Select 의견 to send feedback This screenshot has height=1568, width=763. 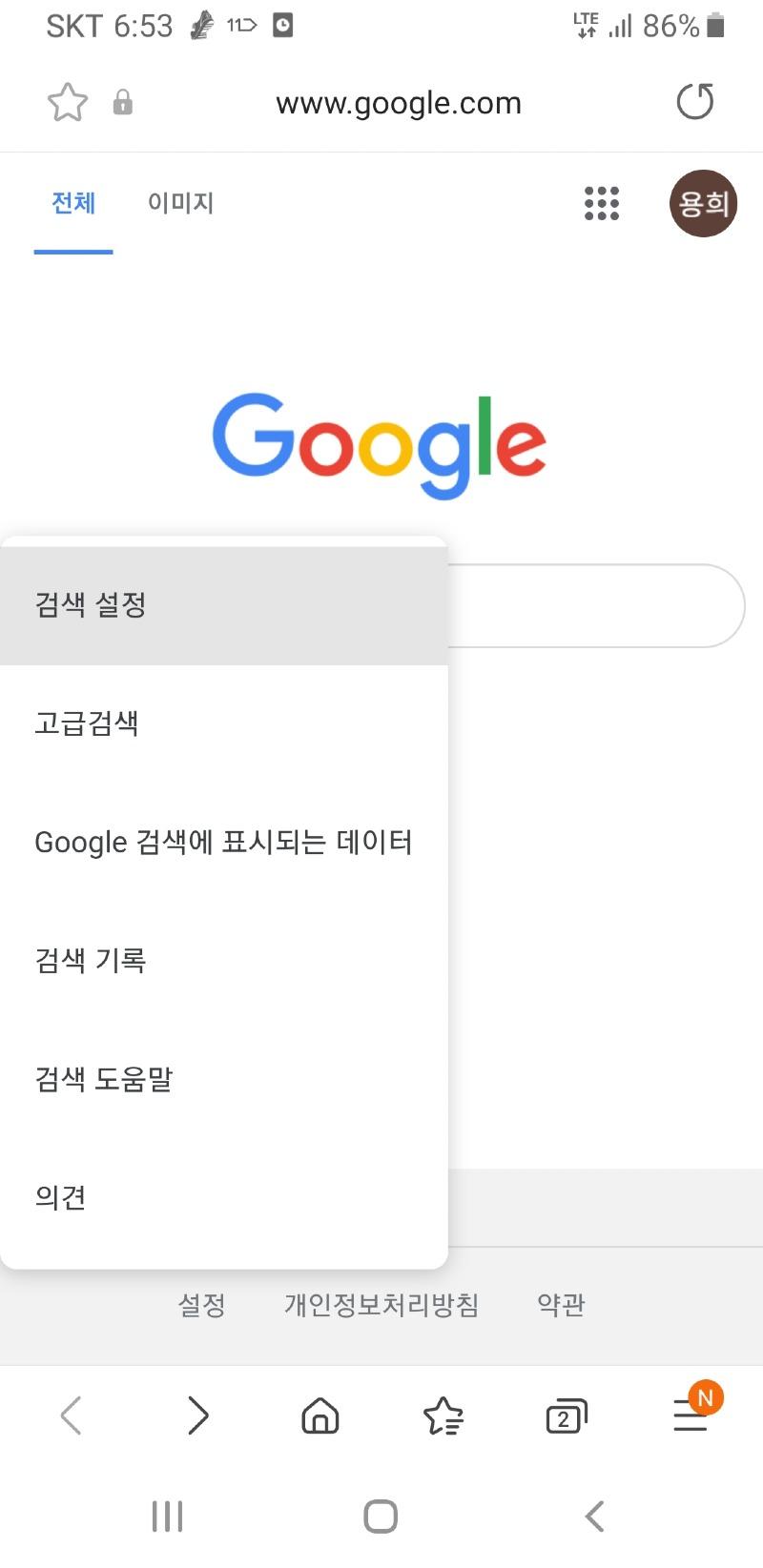point(60,1197)
